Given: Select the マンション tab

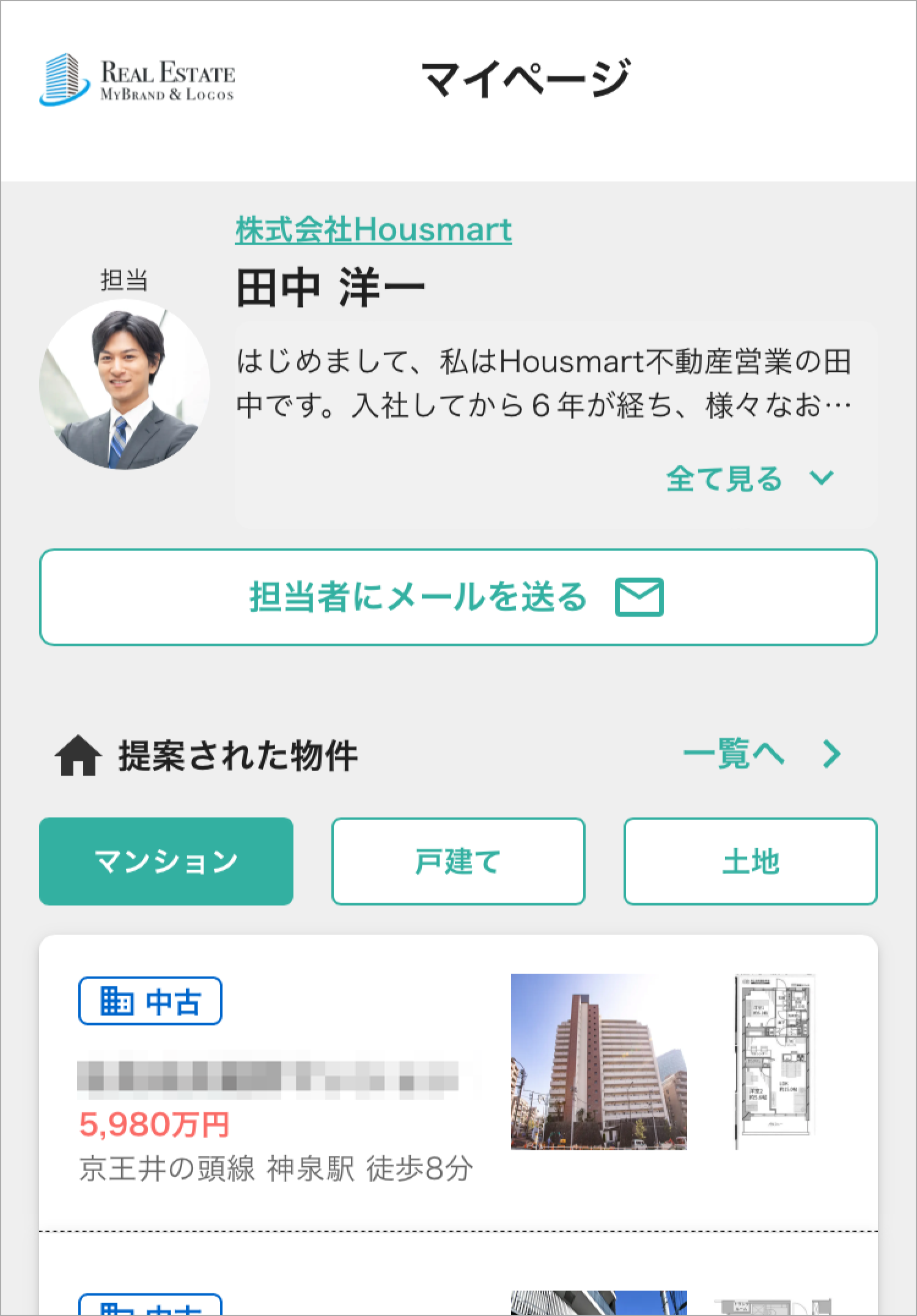Looking at the screenshot, I should (x=166, y=861).
